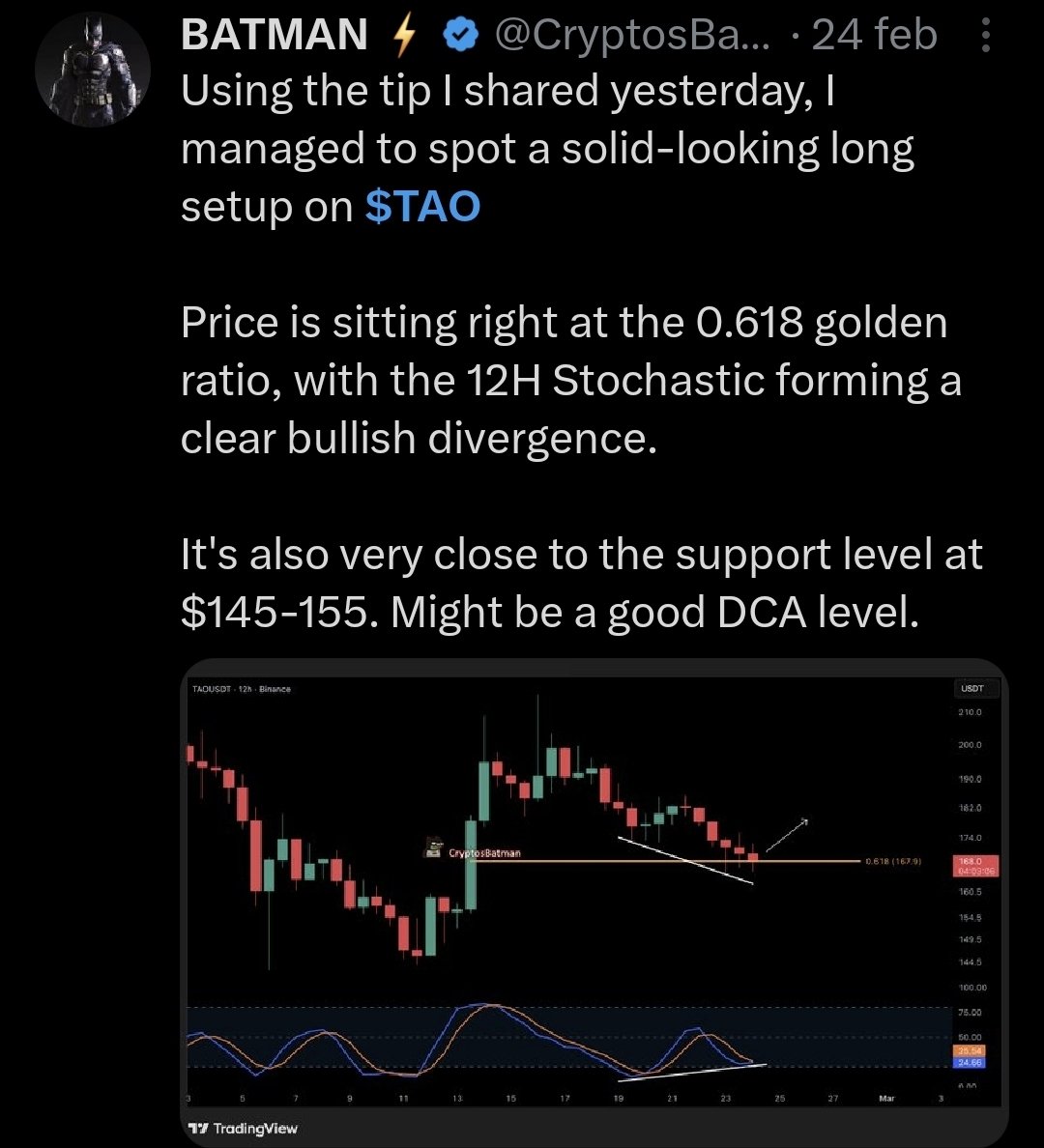Open BATMAN's profile picture
1044x1148 pixels.
point(91,70)
